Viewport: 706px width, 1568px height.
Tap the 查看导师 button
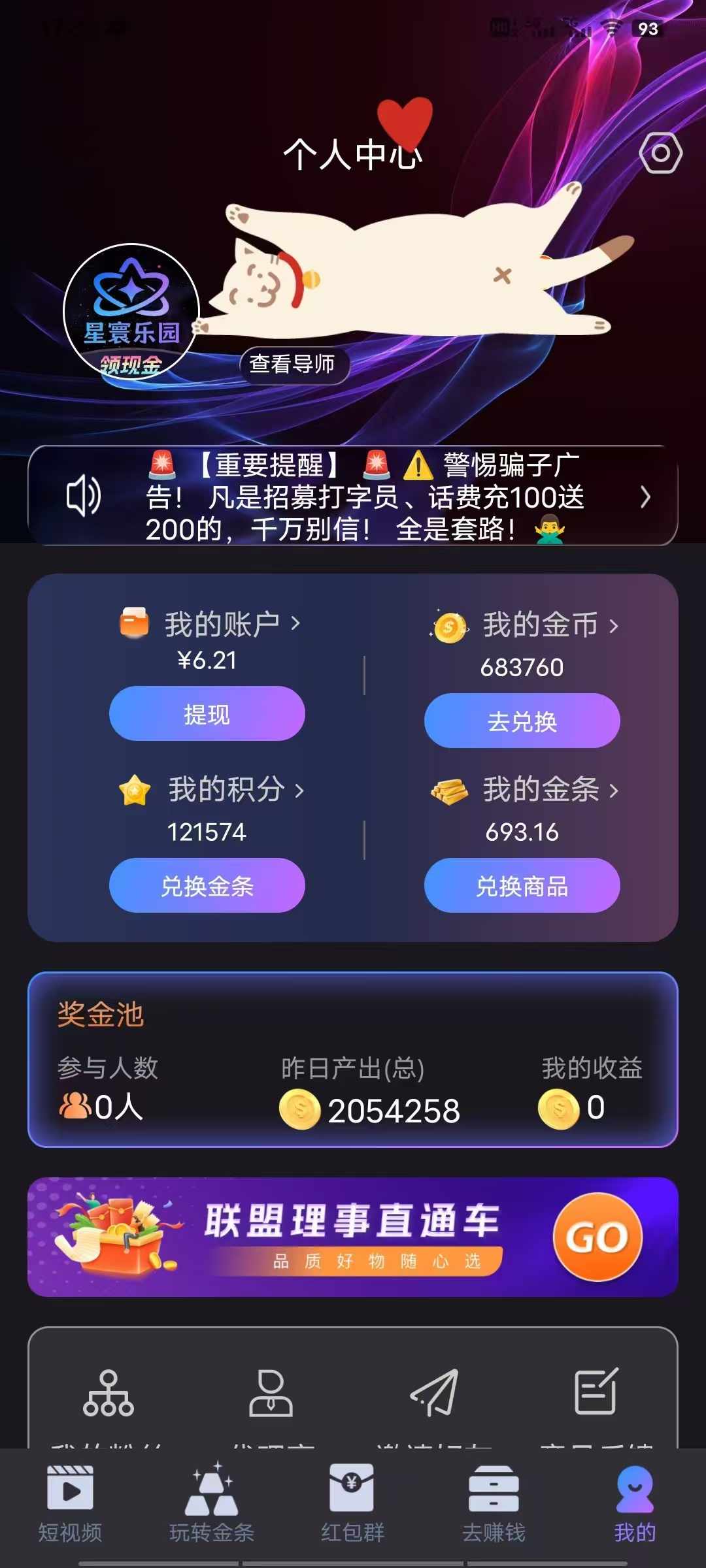(x=294, y=365)
